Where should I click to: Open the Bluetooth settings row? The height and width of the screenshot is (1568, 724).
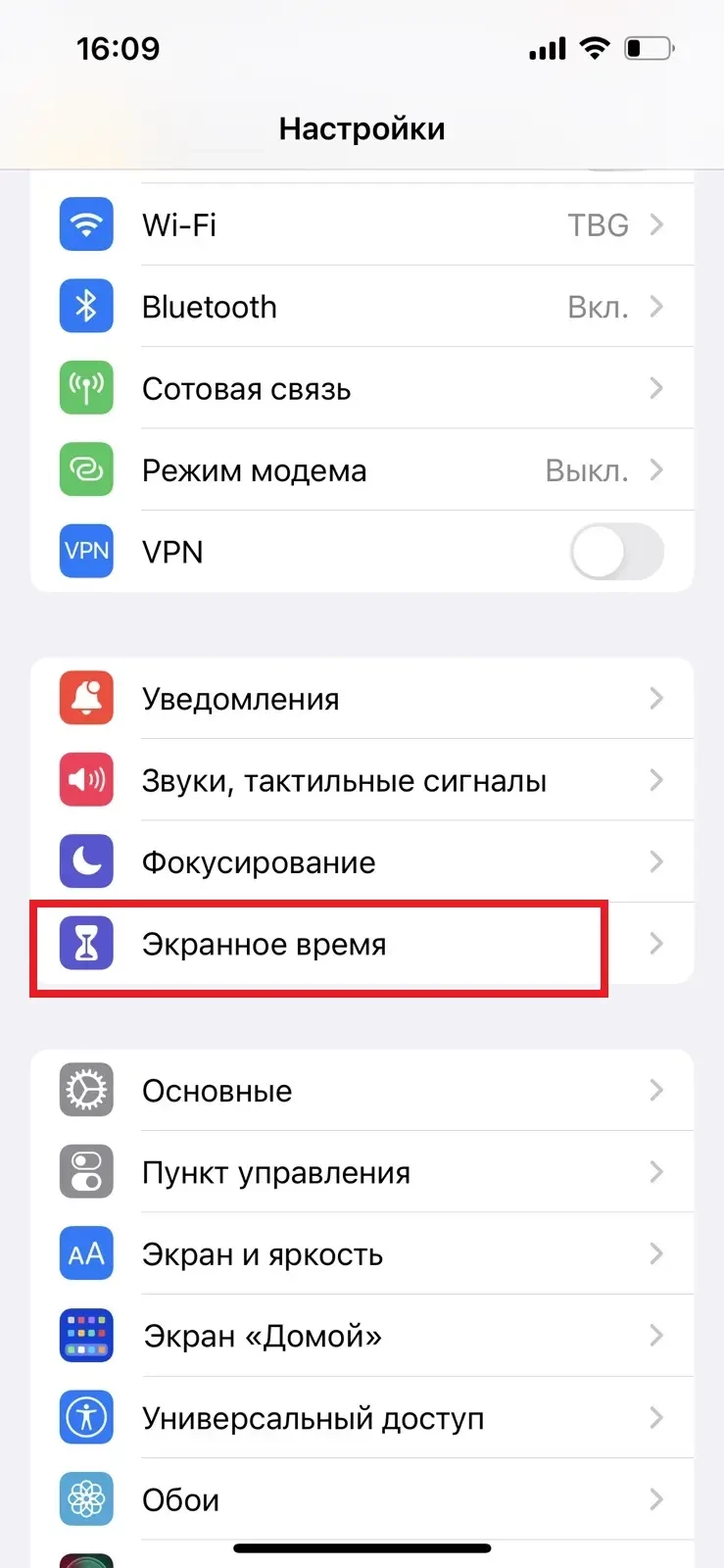[x=362, y=307]
